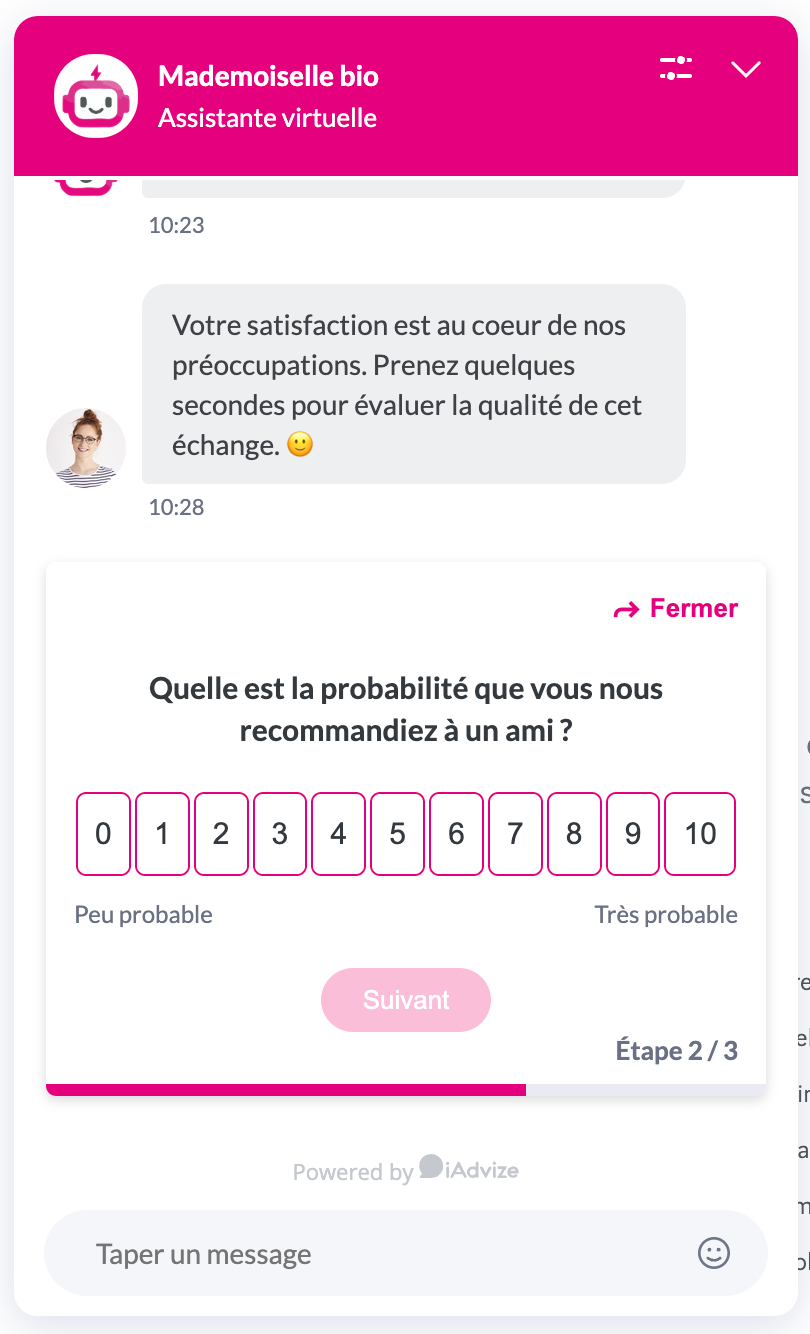Choose score 2
The height and width of the screenshot is (1334, 810).
point(221,834)
